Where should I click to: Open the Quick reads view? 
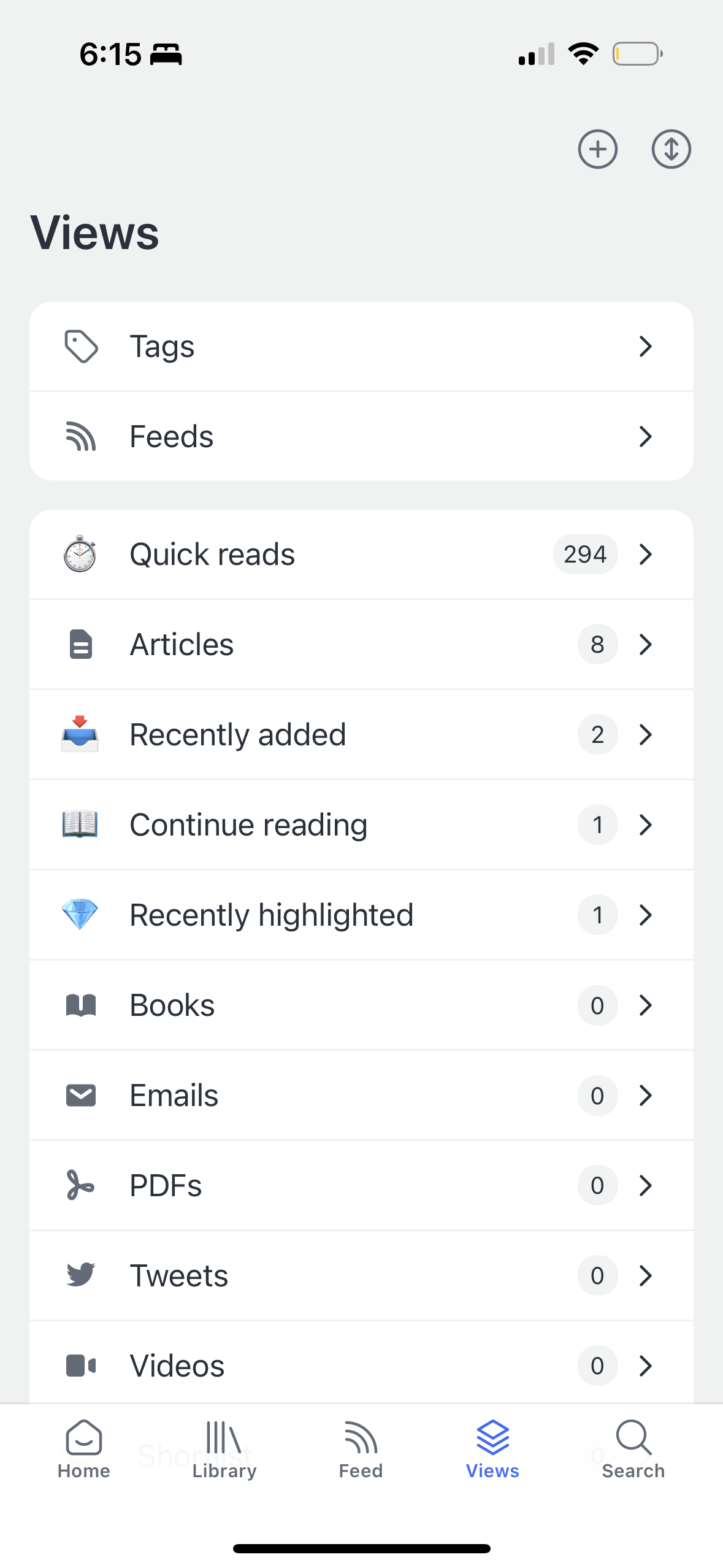tap(361, 555)
